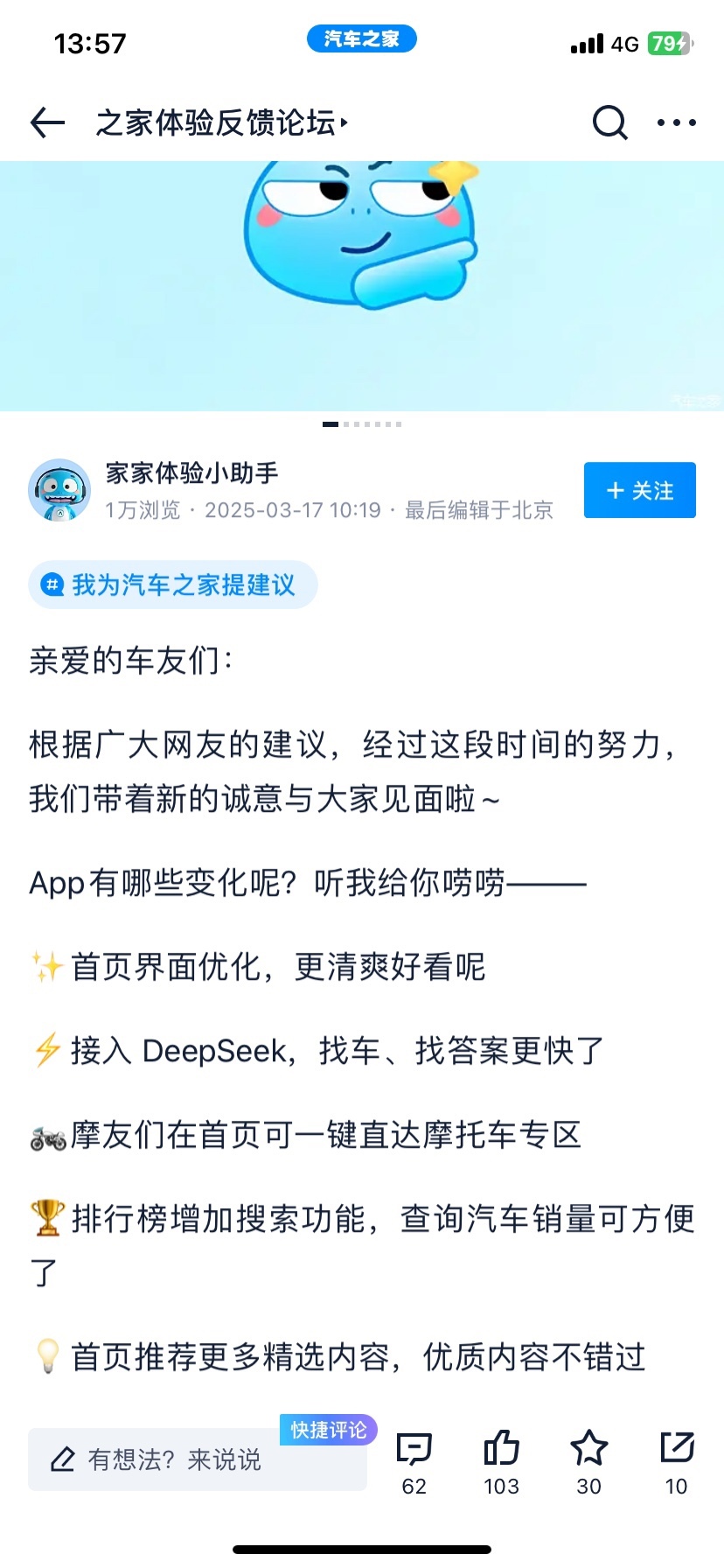Go back using the arrow icon
Viewport: 724px width, 1568px height.
pyautogui.click(x=47, y=123)
